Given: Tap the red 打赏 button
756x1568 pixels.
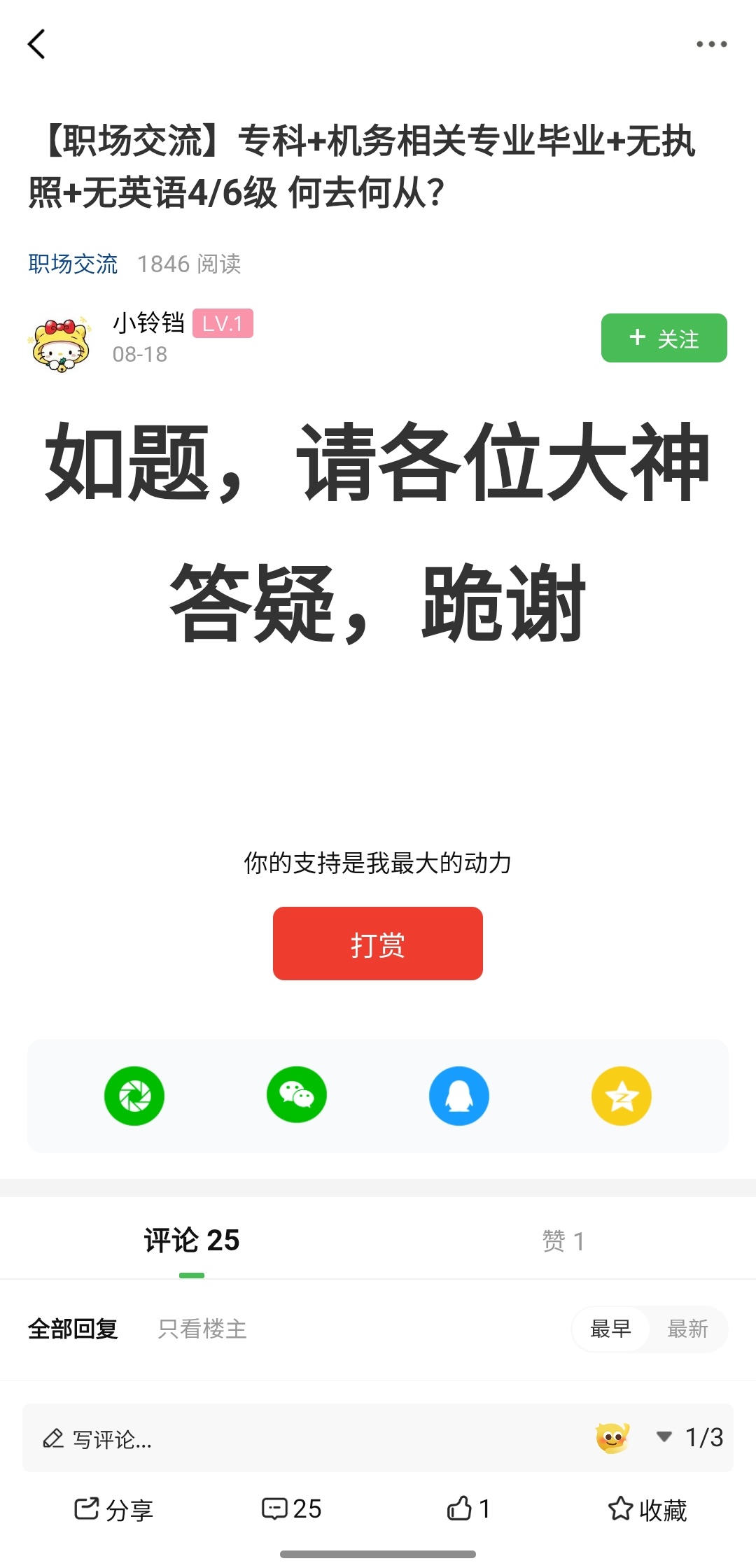Looking at the screenshot, I should (378, 943).
